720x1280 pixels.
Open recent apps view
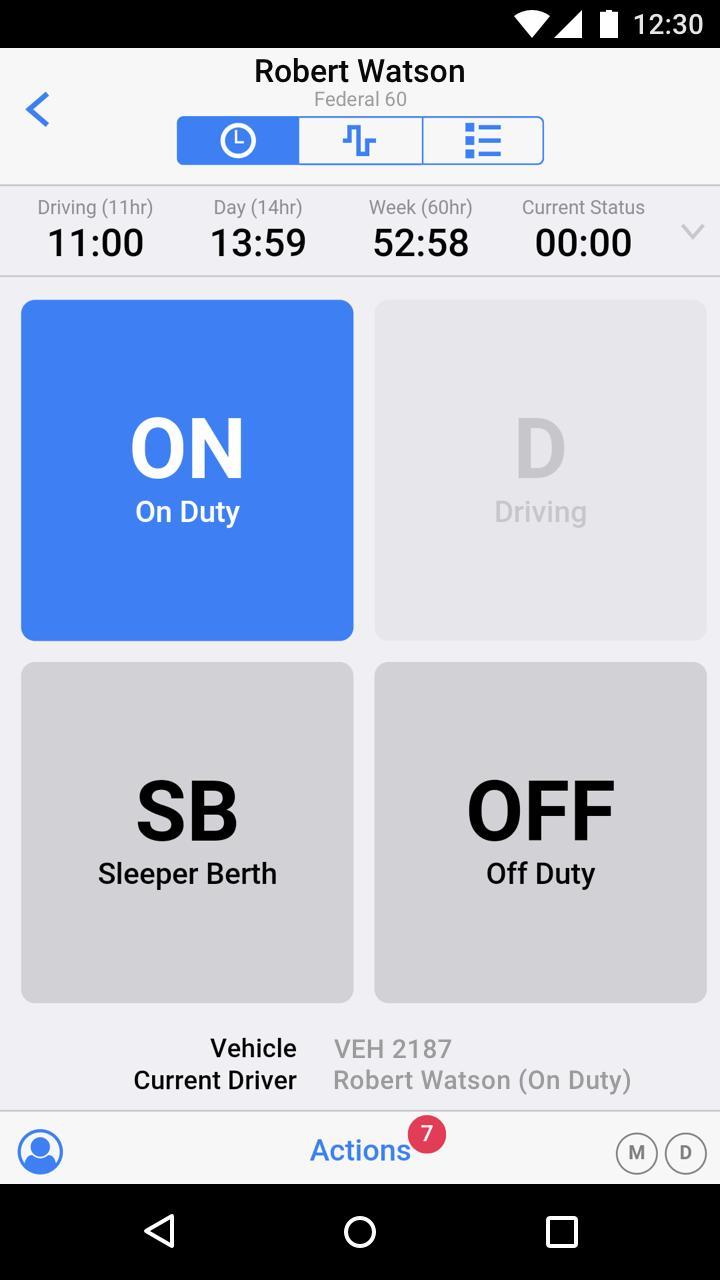pyautogui.click(x=561, y=1232)
